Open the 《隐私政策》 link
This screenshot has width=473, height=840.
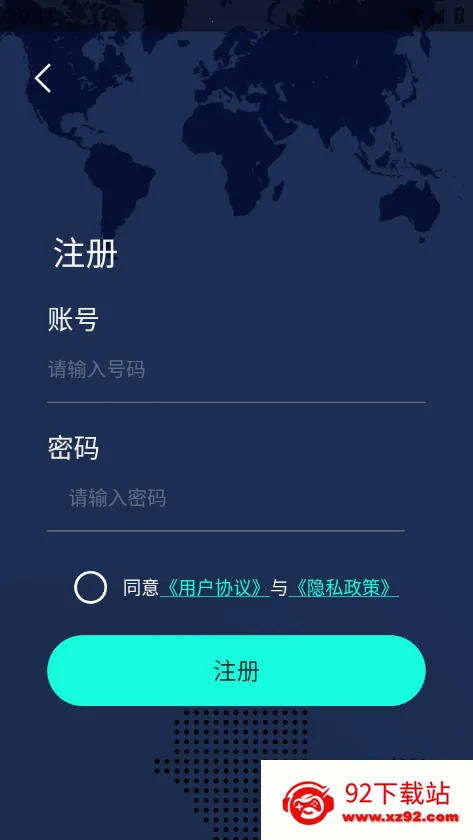pos(343,588)
